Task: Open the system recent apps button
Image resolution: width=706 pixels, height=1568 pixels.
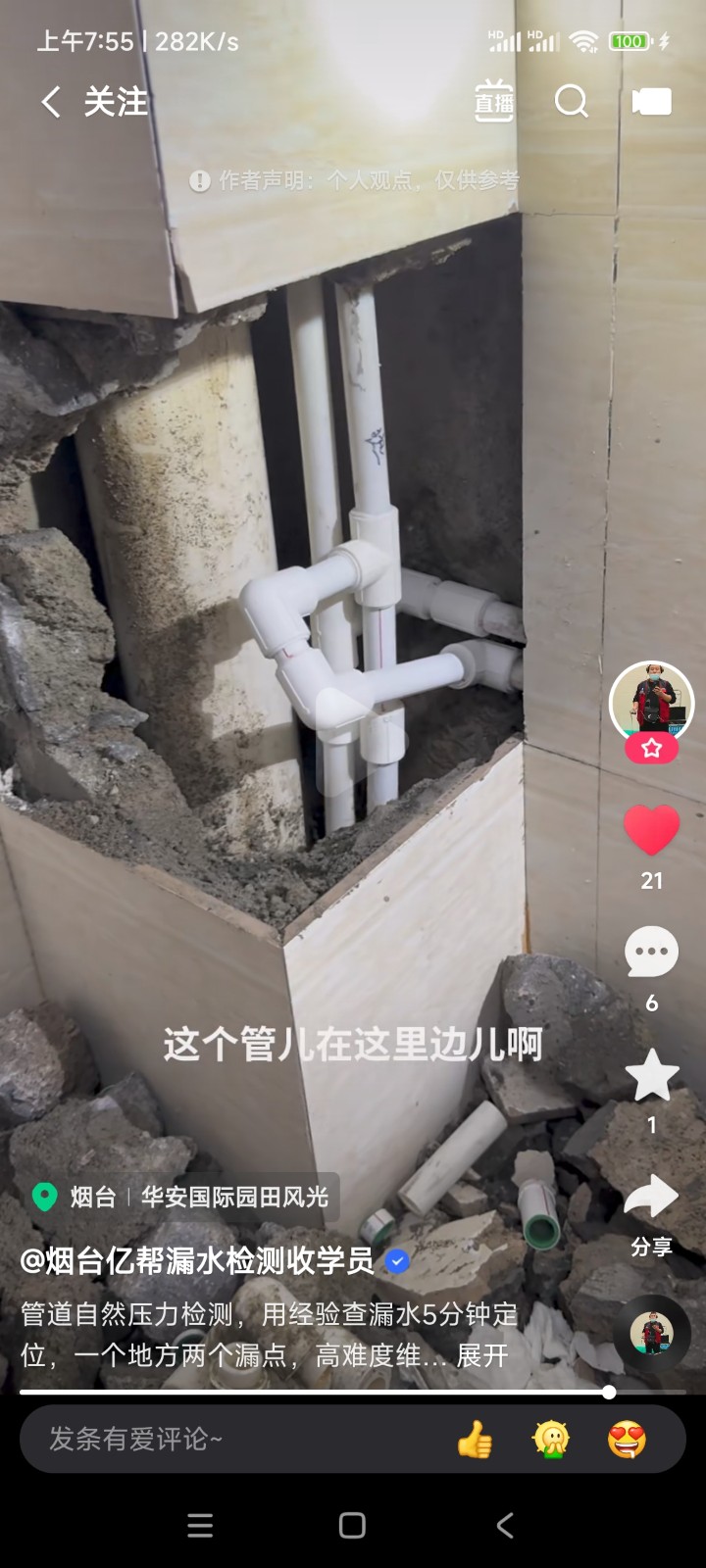Action: click(200, 1525)
